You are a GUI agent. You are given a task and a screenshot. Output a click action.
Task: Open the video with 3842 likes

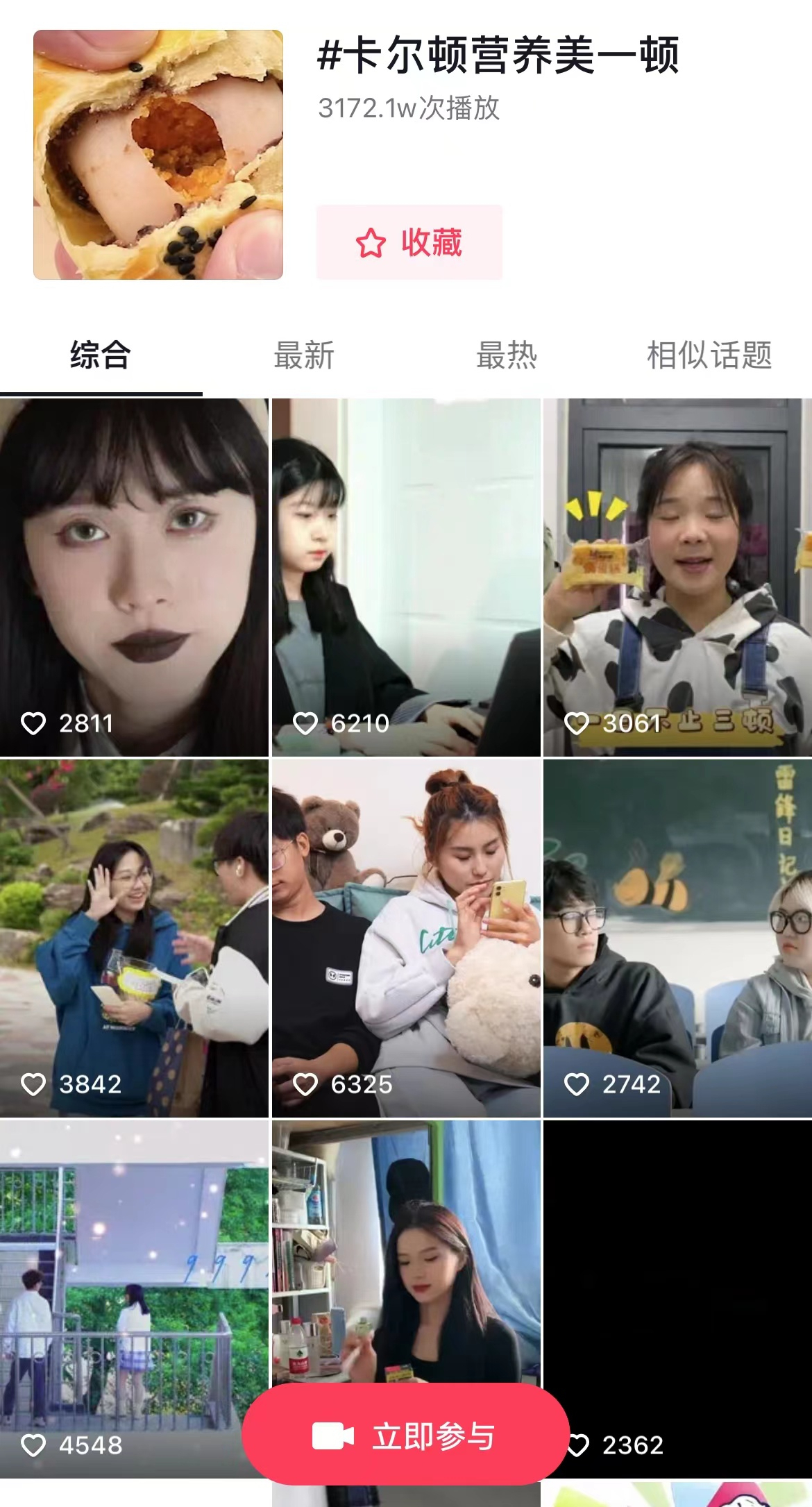click(134, 937)
